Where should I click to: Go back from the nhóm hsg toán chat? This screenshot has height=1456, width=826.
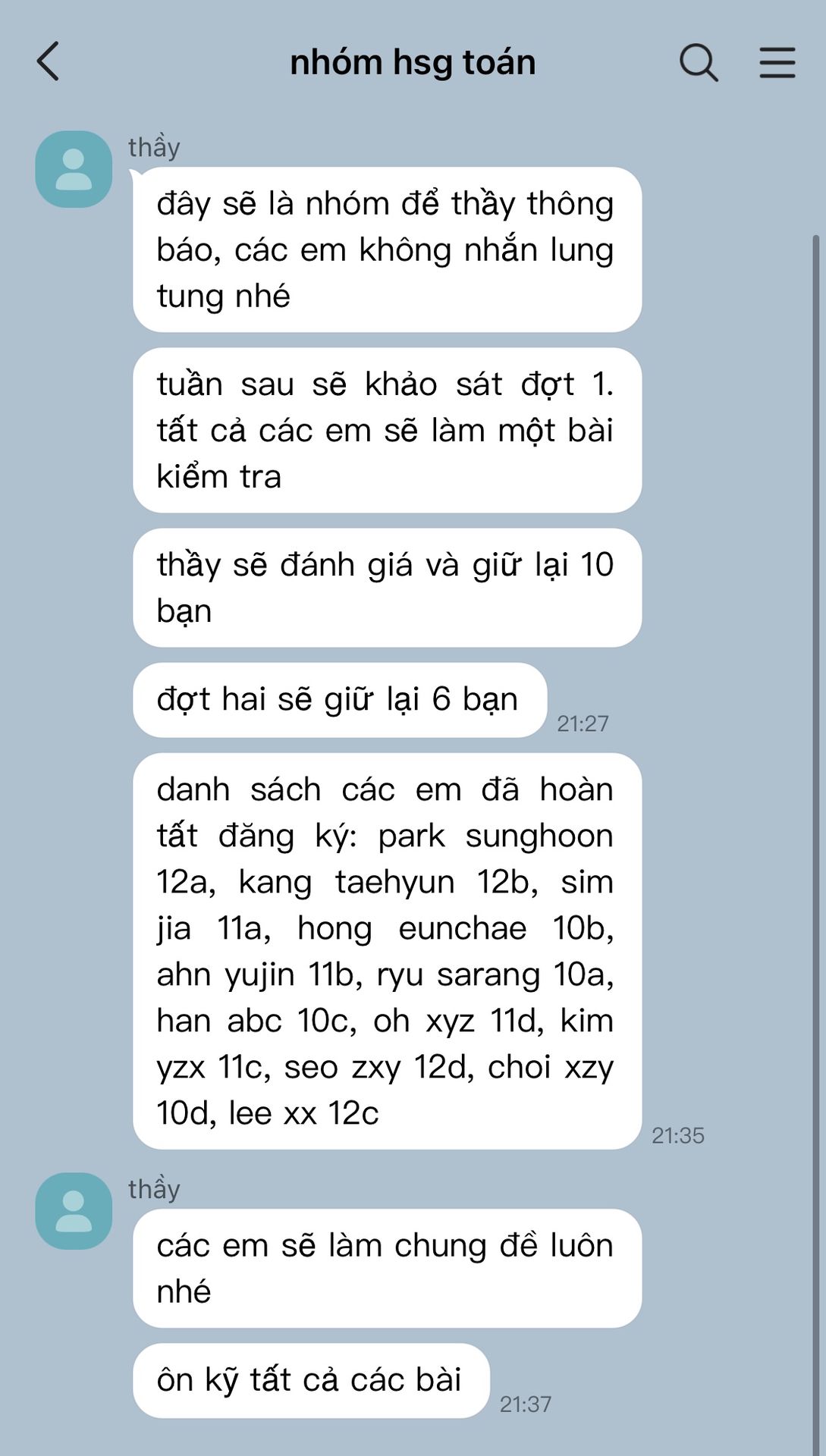(49, 61)
